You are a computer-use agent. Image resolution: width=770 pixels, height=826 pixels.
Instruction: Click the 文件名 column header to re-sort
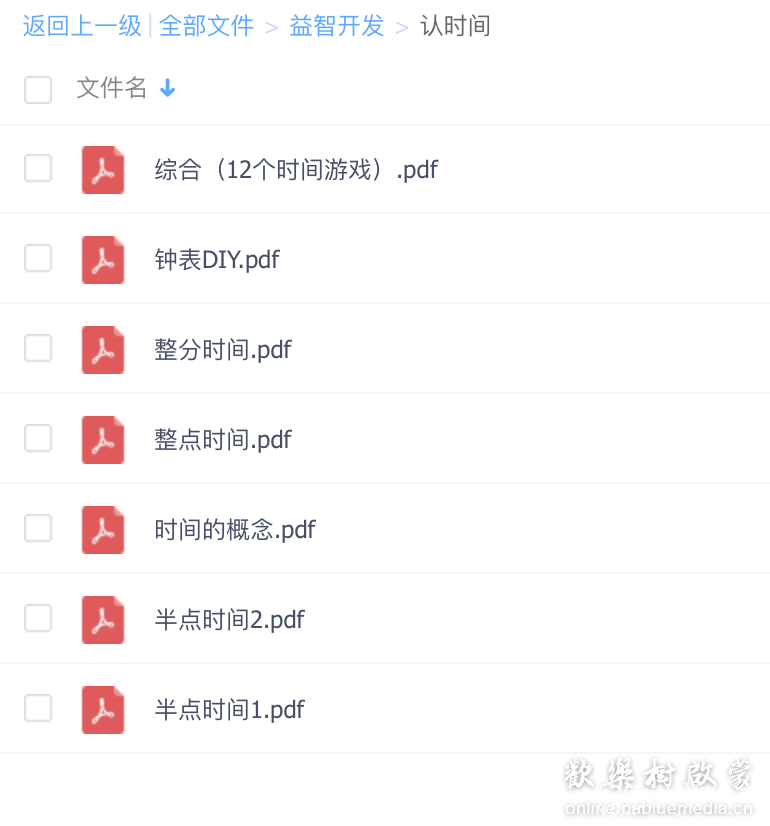[111, 90]
